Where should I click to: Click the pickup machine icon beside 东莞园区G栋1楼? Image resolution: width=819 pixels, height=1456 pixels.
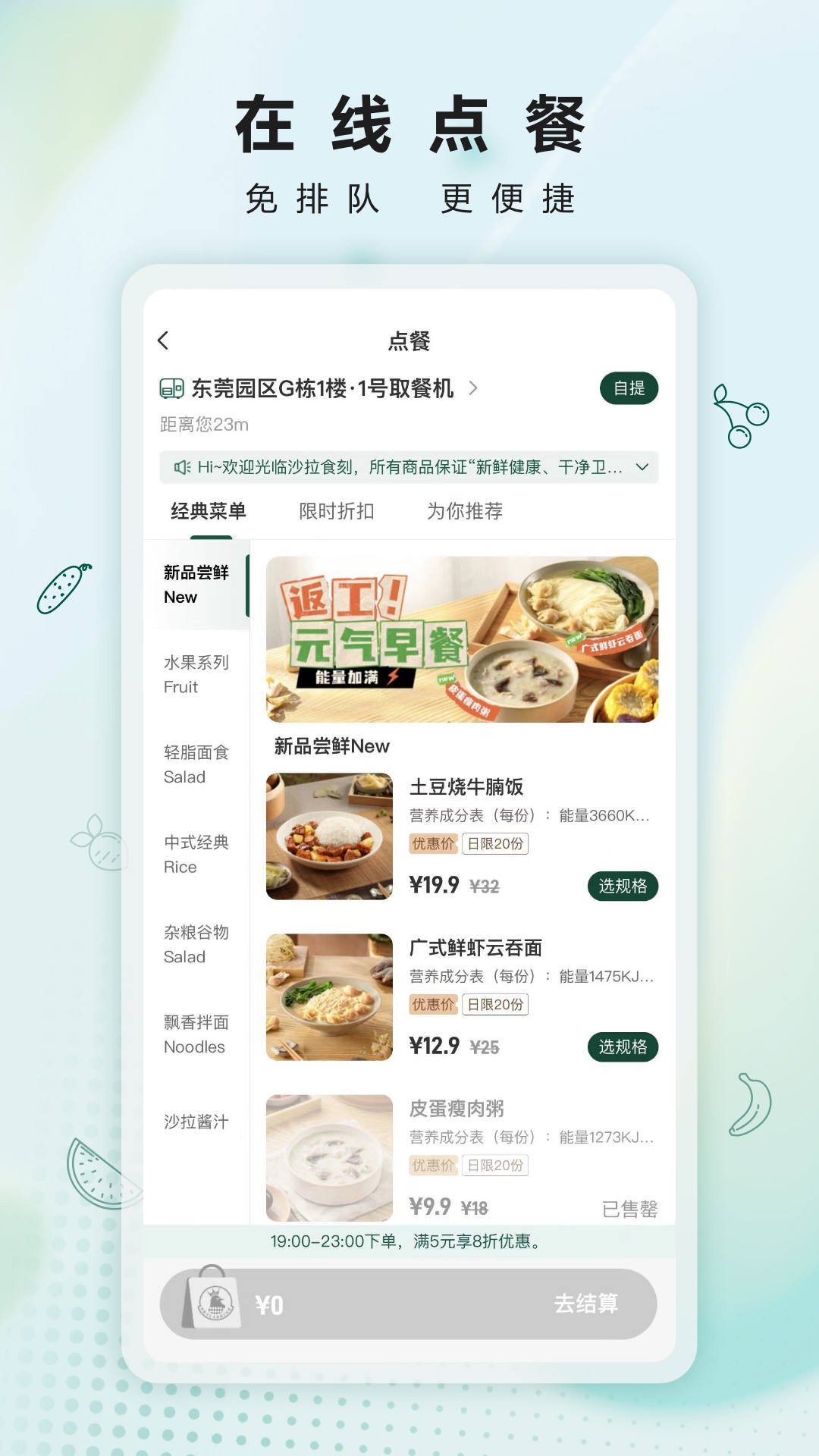click(x=171, y=388)
